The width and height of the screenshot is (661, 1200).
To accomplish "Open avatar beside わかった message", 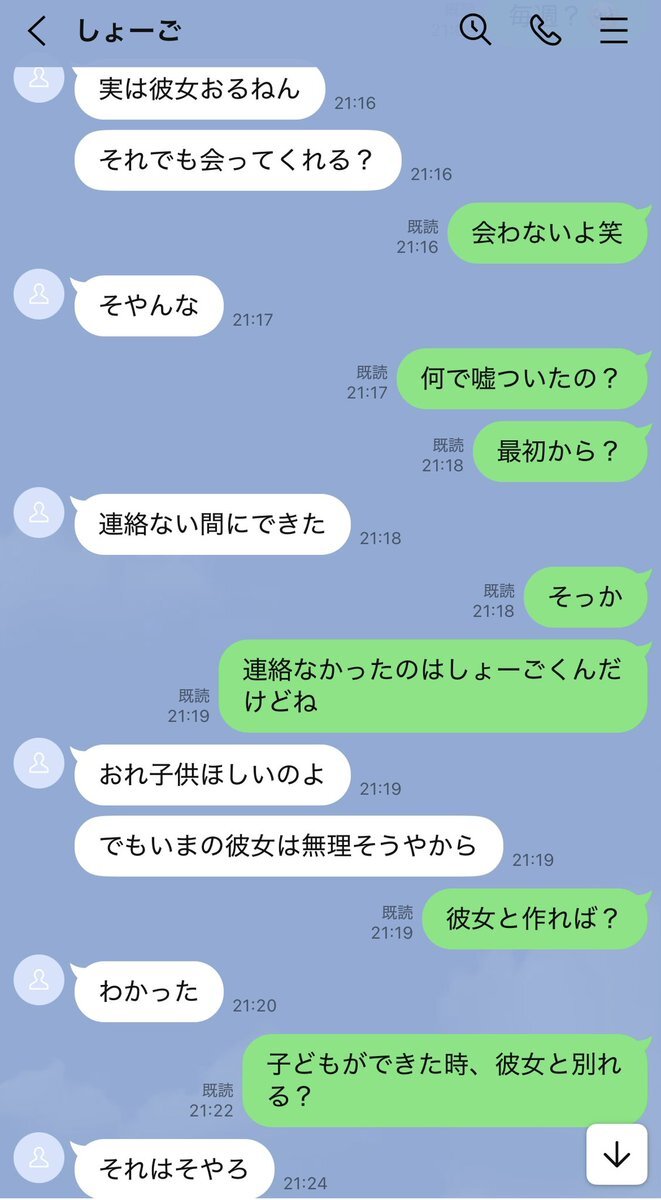I will coord(39,980).
